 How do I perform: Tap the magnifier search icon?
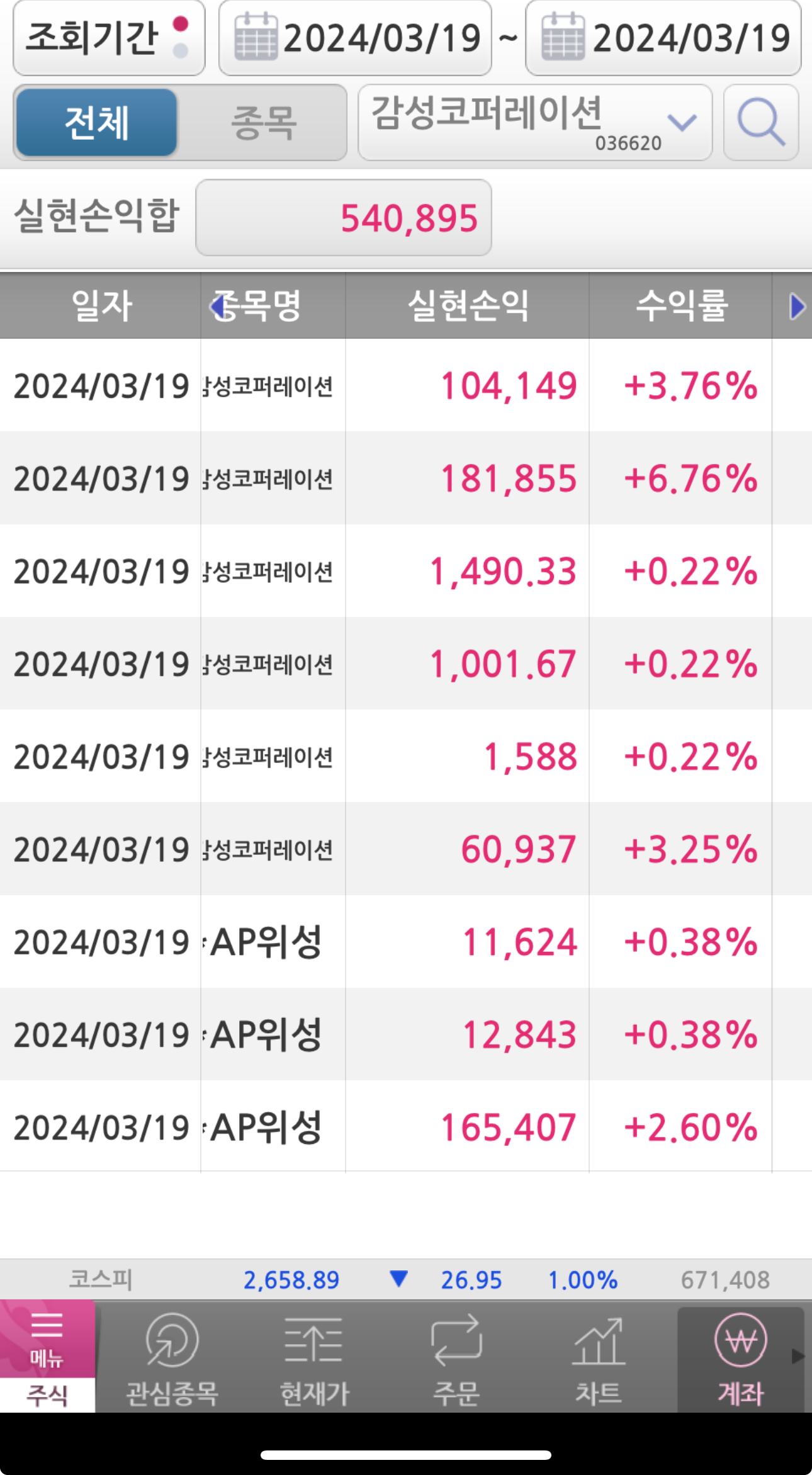(x=760, y=122)
